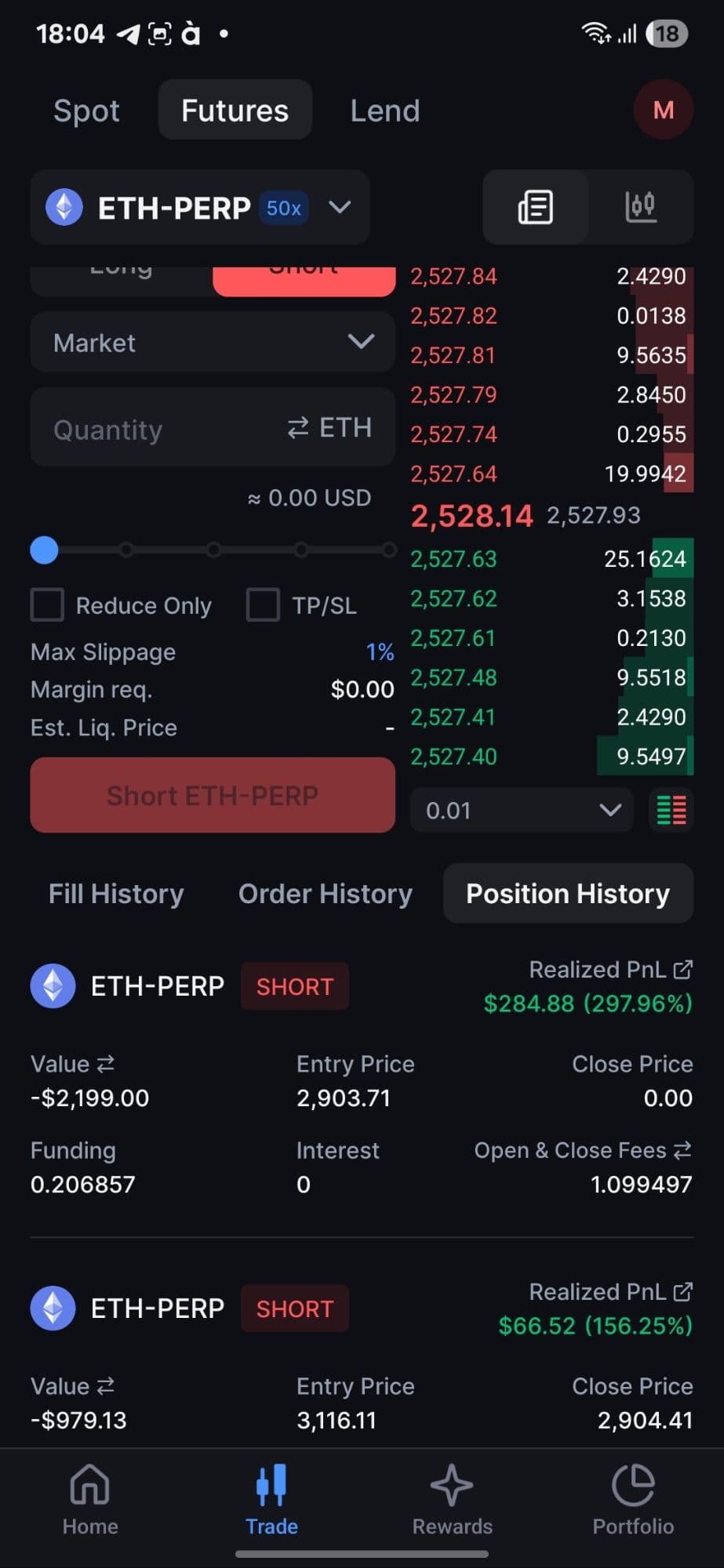Image resolution: width=724 pixels, height=1568 pixels.
Task: Toggle quantity unit from ETH
Action: click(329, 428)
